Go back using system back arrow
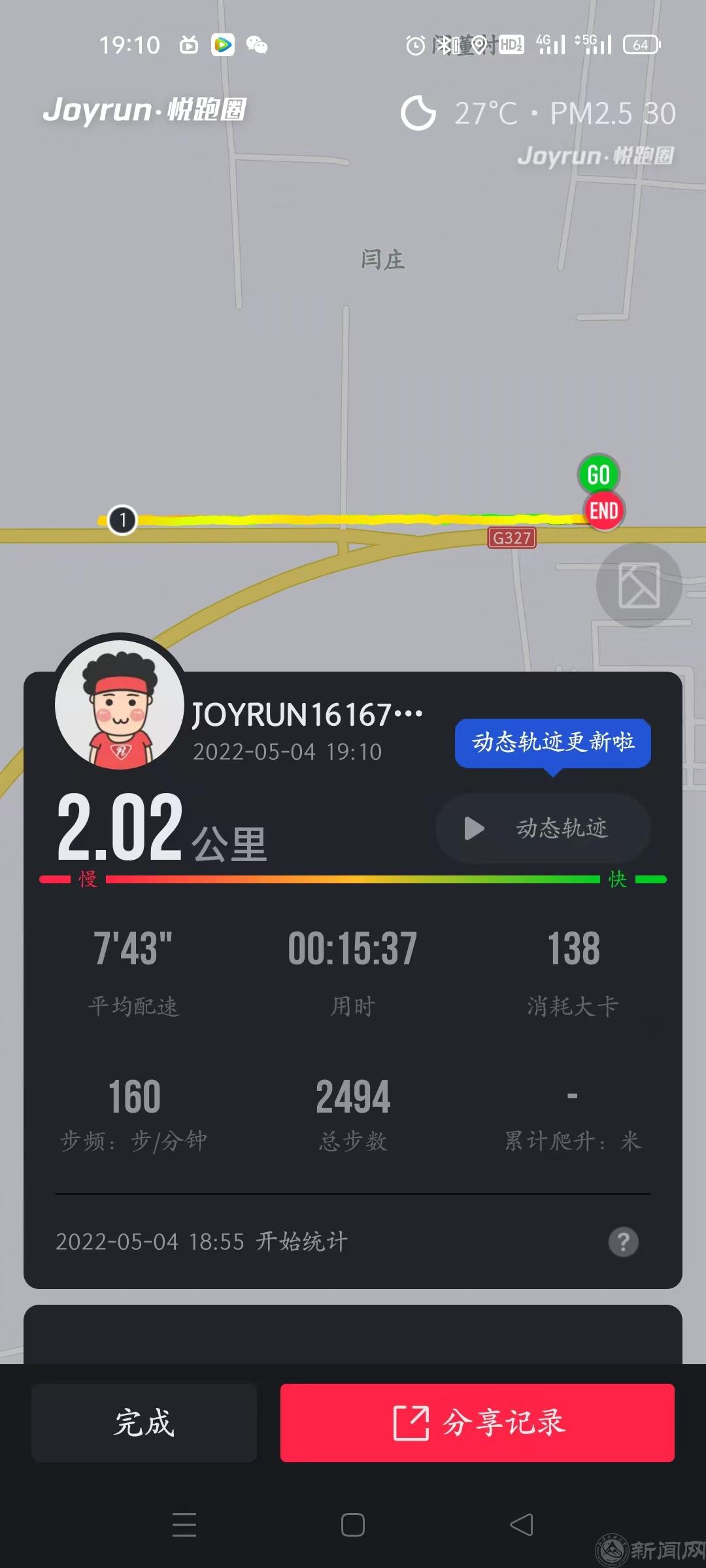 point(522,1525)
